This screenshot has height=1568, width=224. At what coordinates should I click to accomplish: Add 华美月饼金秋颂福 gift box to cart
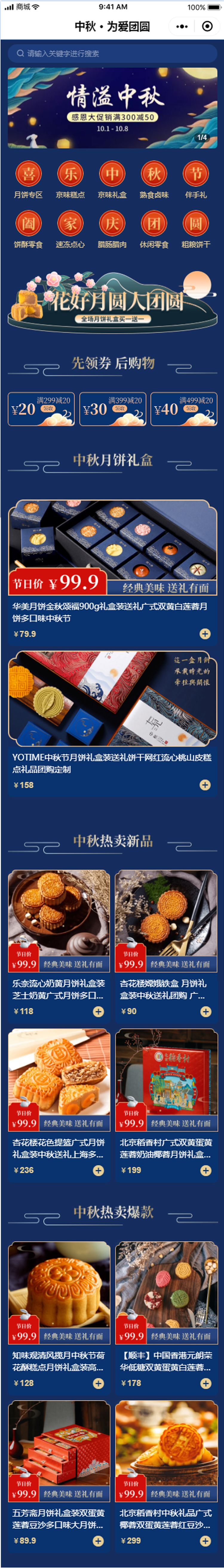coord(205,634)
